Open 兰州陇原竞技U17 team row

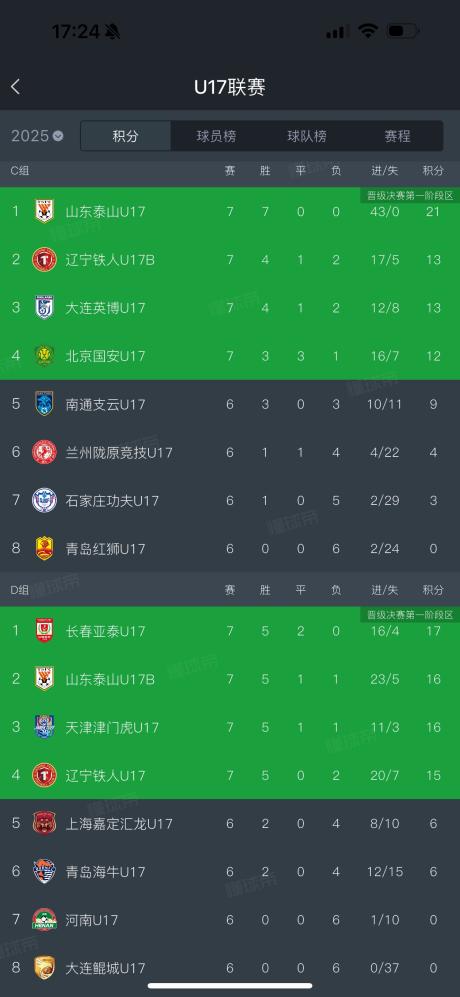click(x=230, y=453)
